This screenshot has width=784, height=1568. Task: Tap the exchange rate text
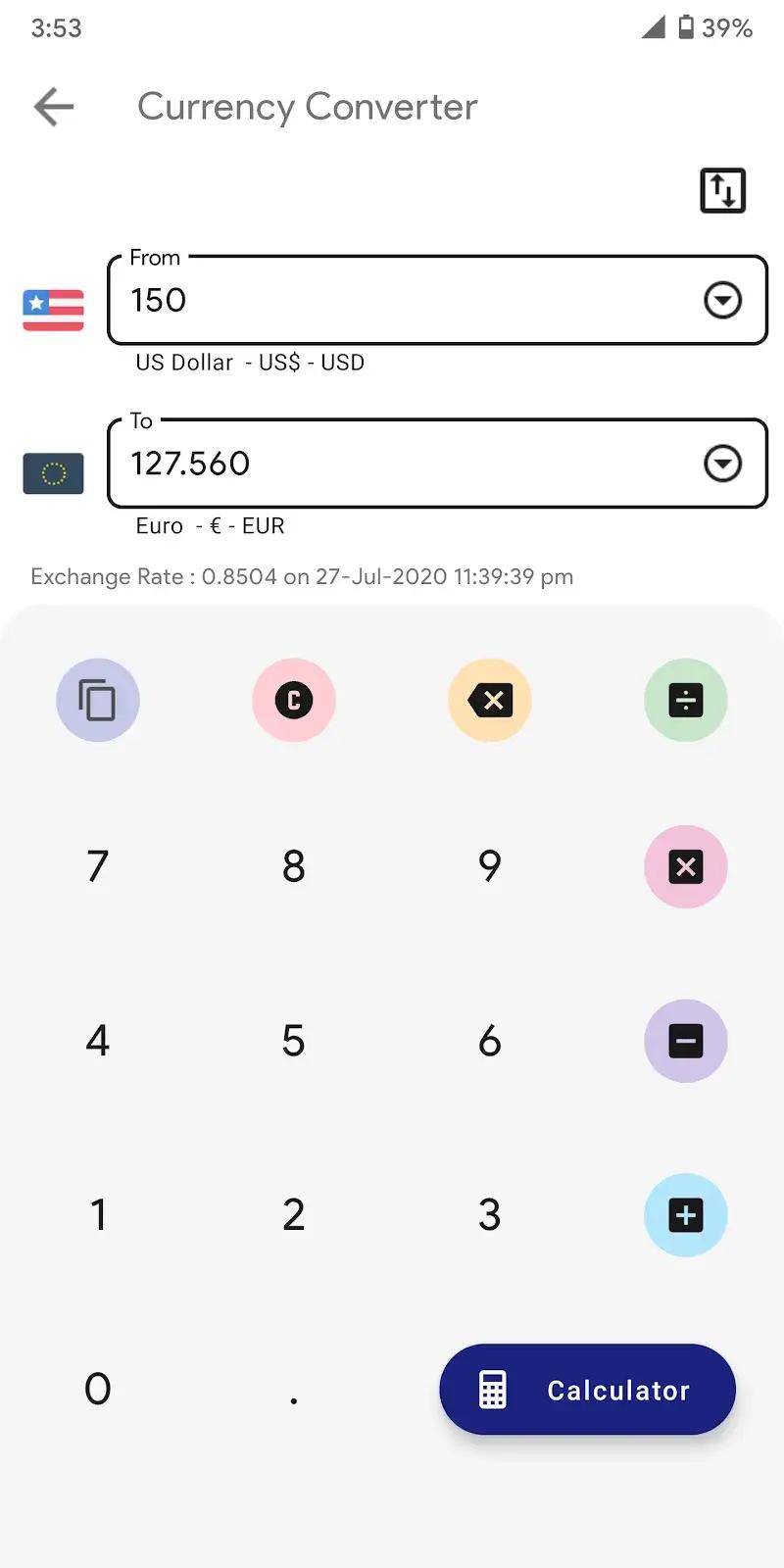coord(301,576)
